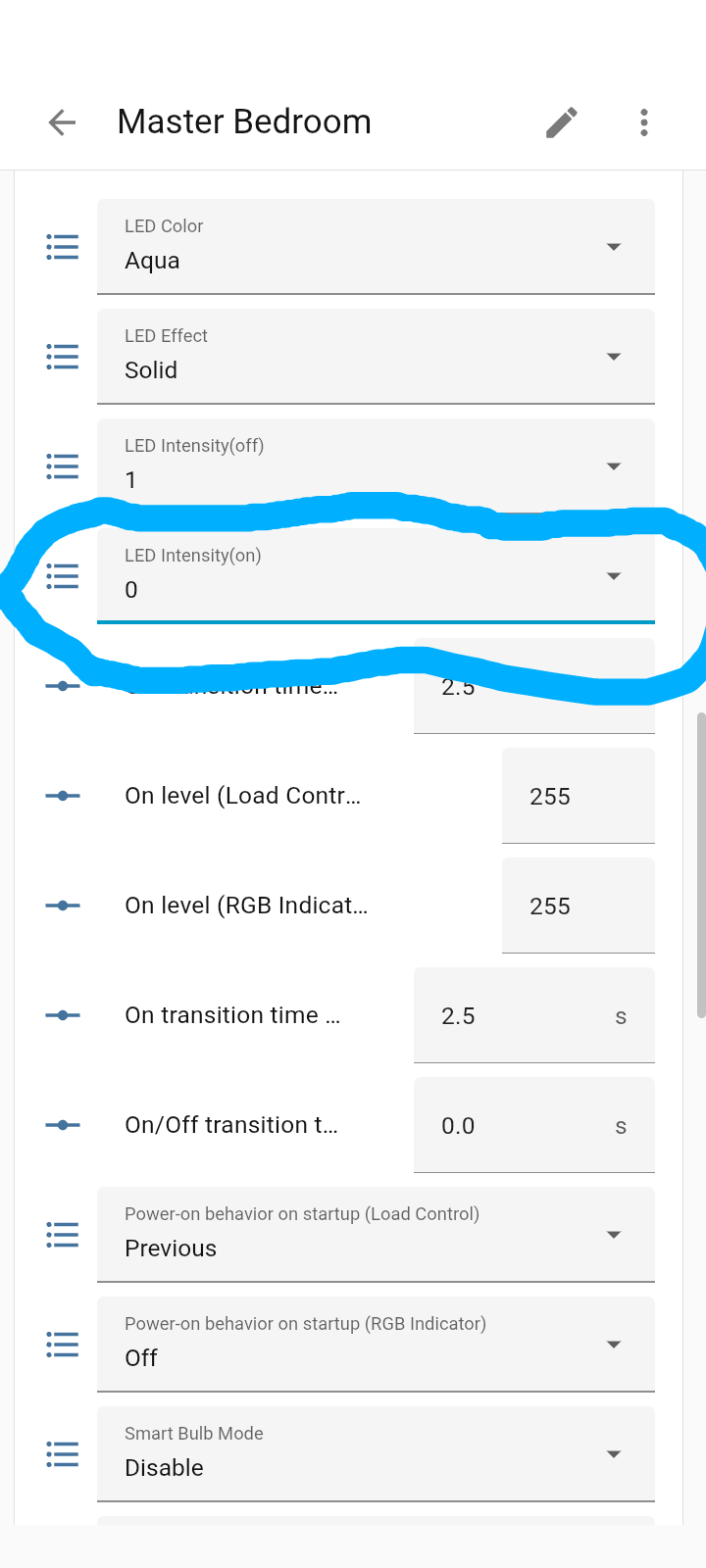The height and width of the screenshot is (1568, 706).
Task: Go back from Master Bedroom
Action: click(x=62, y=122)
